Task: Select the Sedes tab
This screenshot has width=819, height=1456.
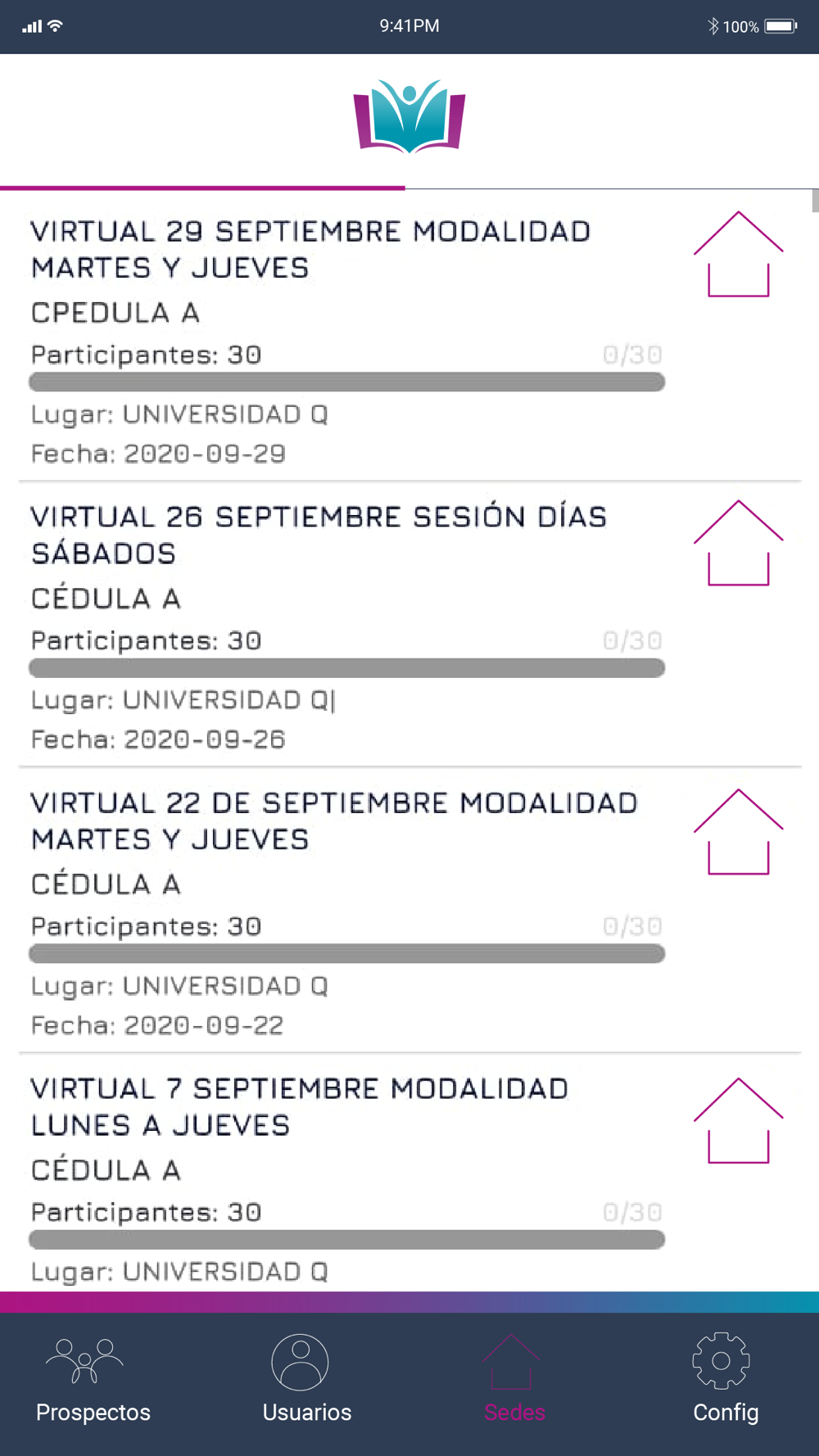Action: (514, 1378)
